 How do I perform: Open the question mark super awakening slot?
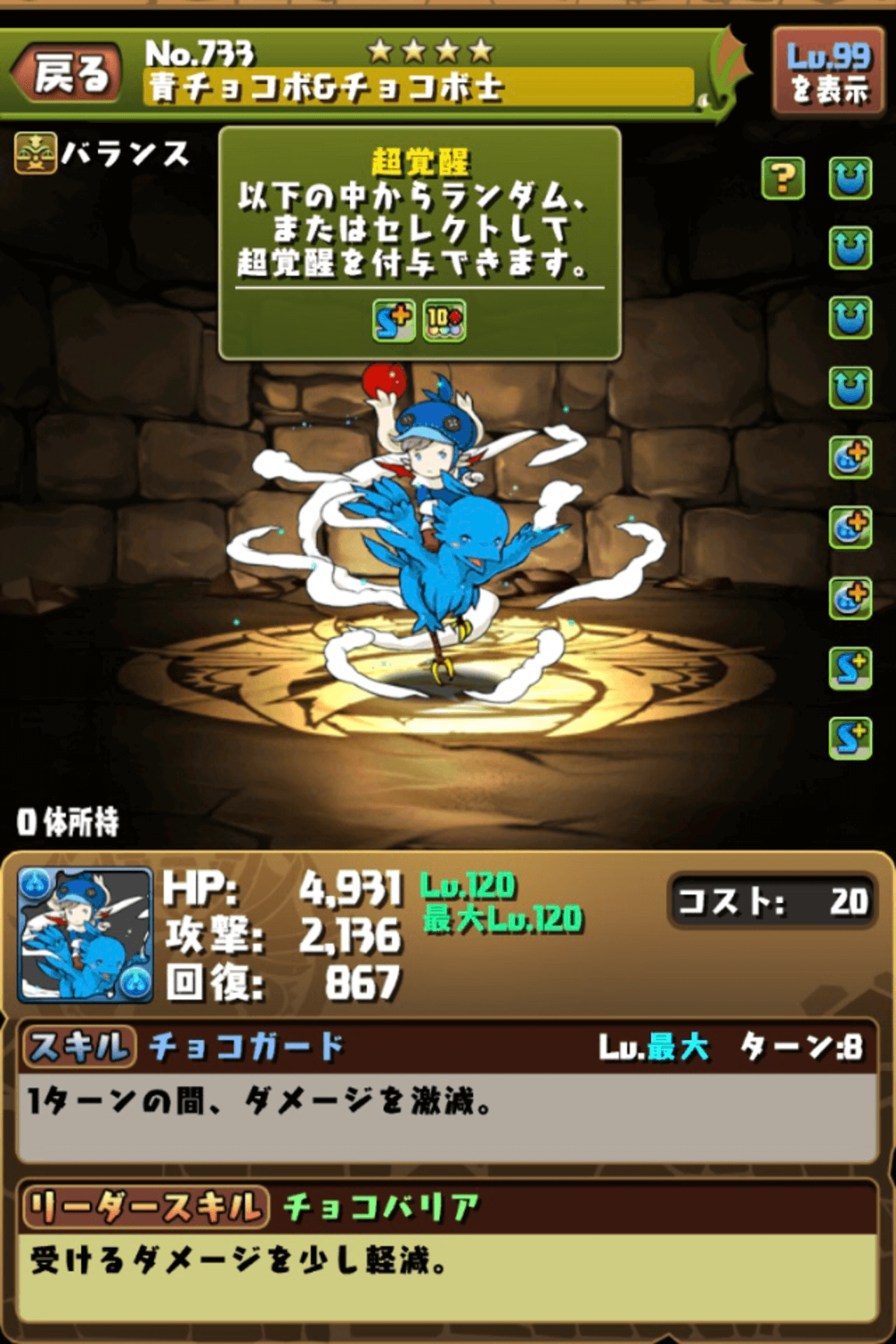(783, 178)
